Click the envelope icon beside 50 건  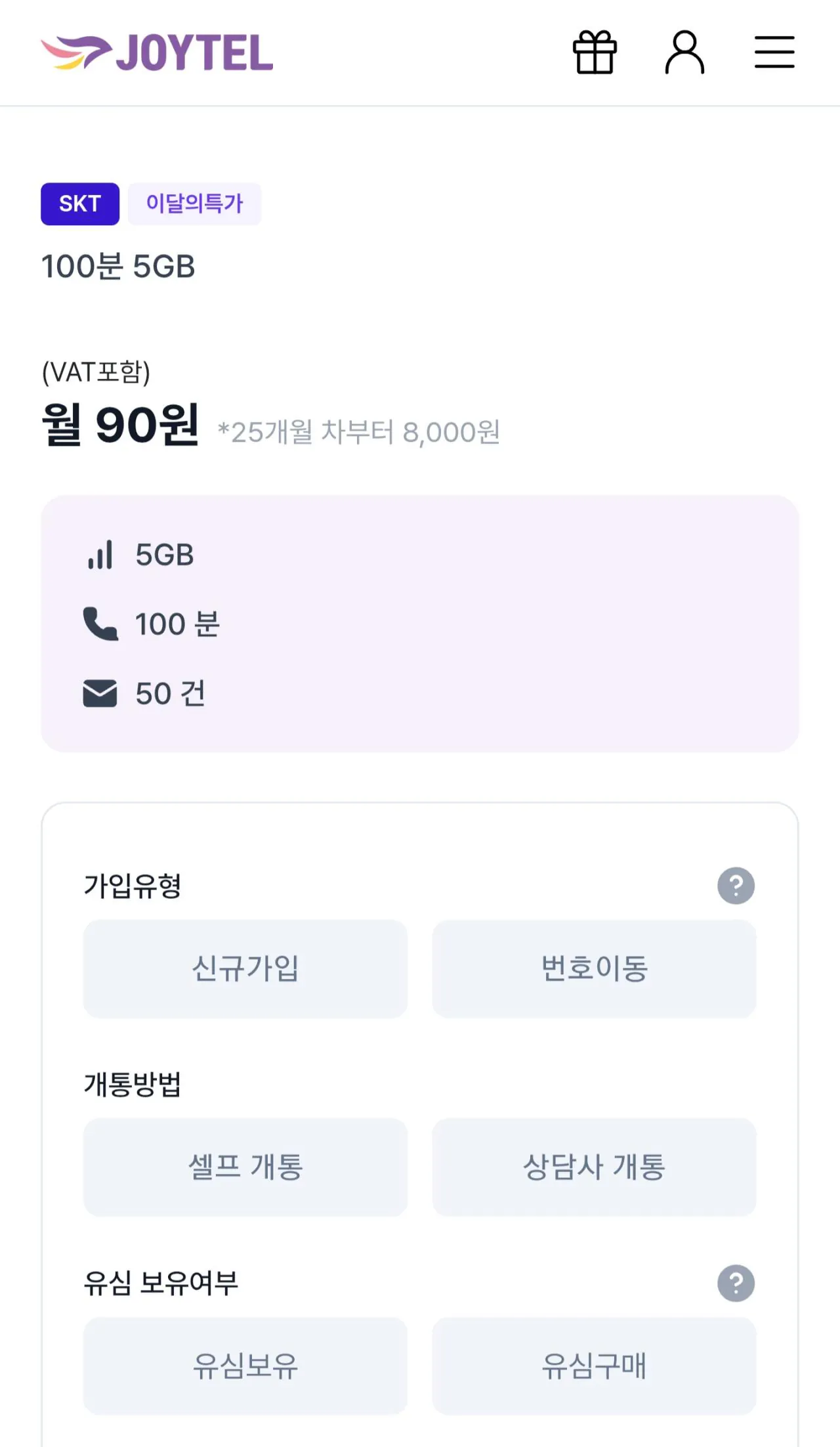[x=100, y=691]
